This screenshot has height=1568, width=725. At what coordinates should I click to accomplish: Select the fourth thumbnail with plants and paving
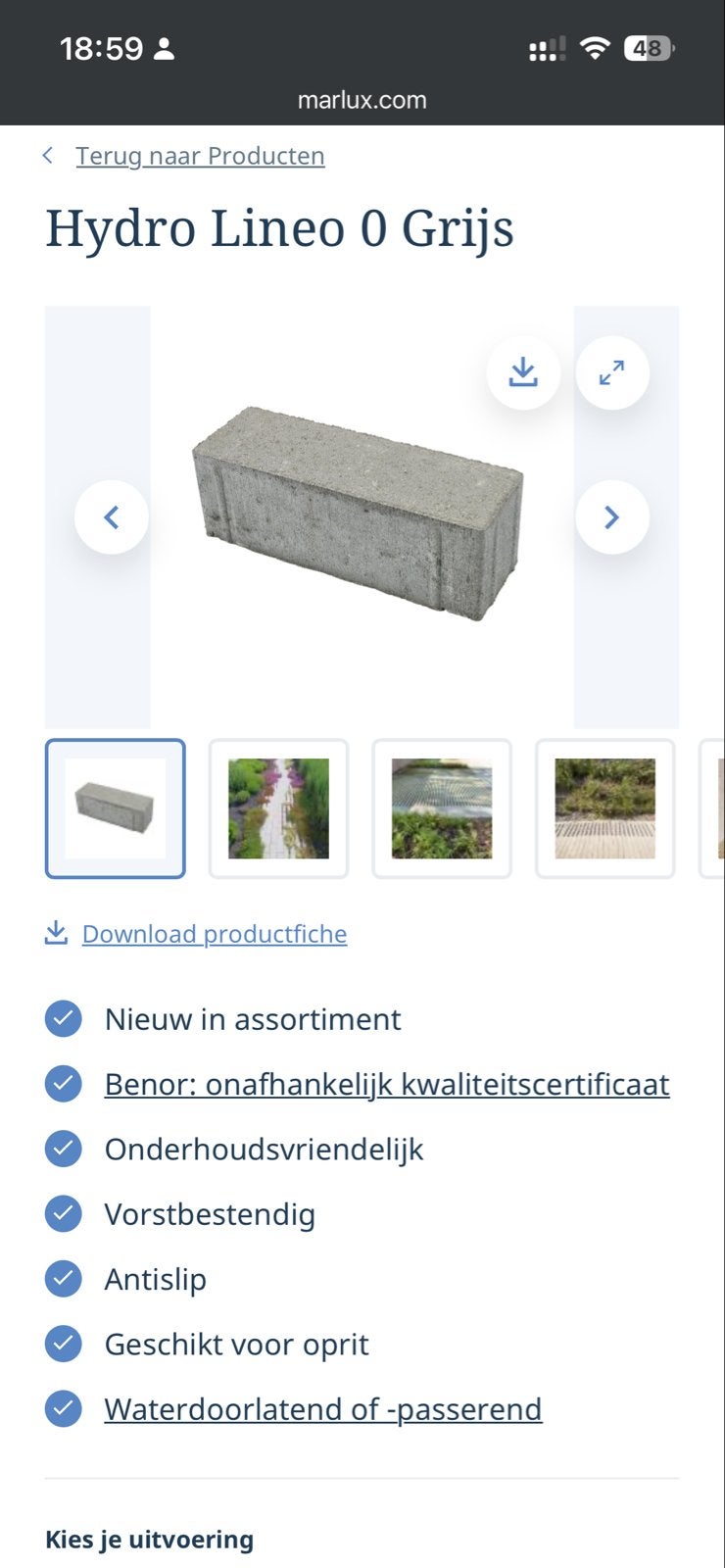(605, 808)
